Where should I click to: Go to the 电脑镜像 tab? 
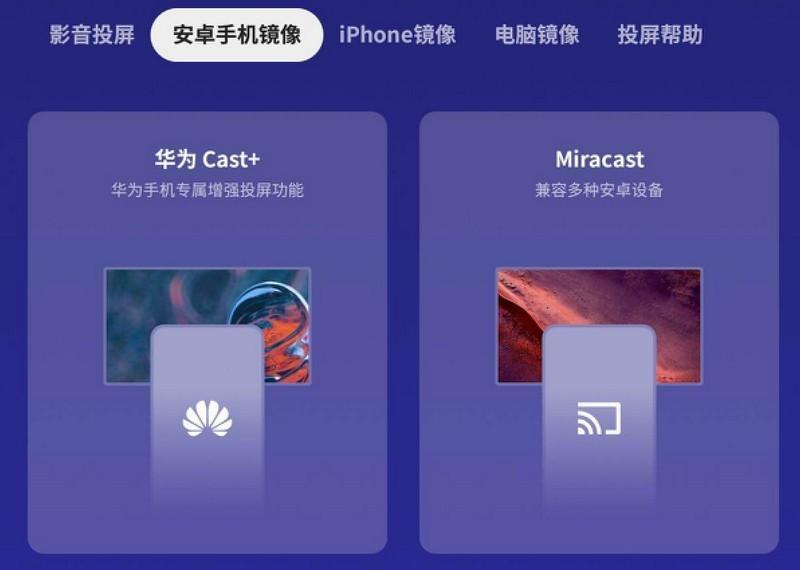click(537, 35)
